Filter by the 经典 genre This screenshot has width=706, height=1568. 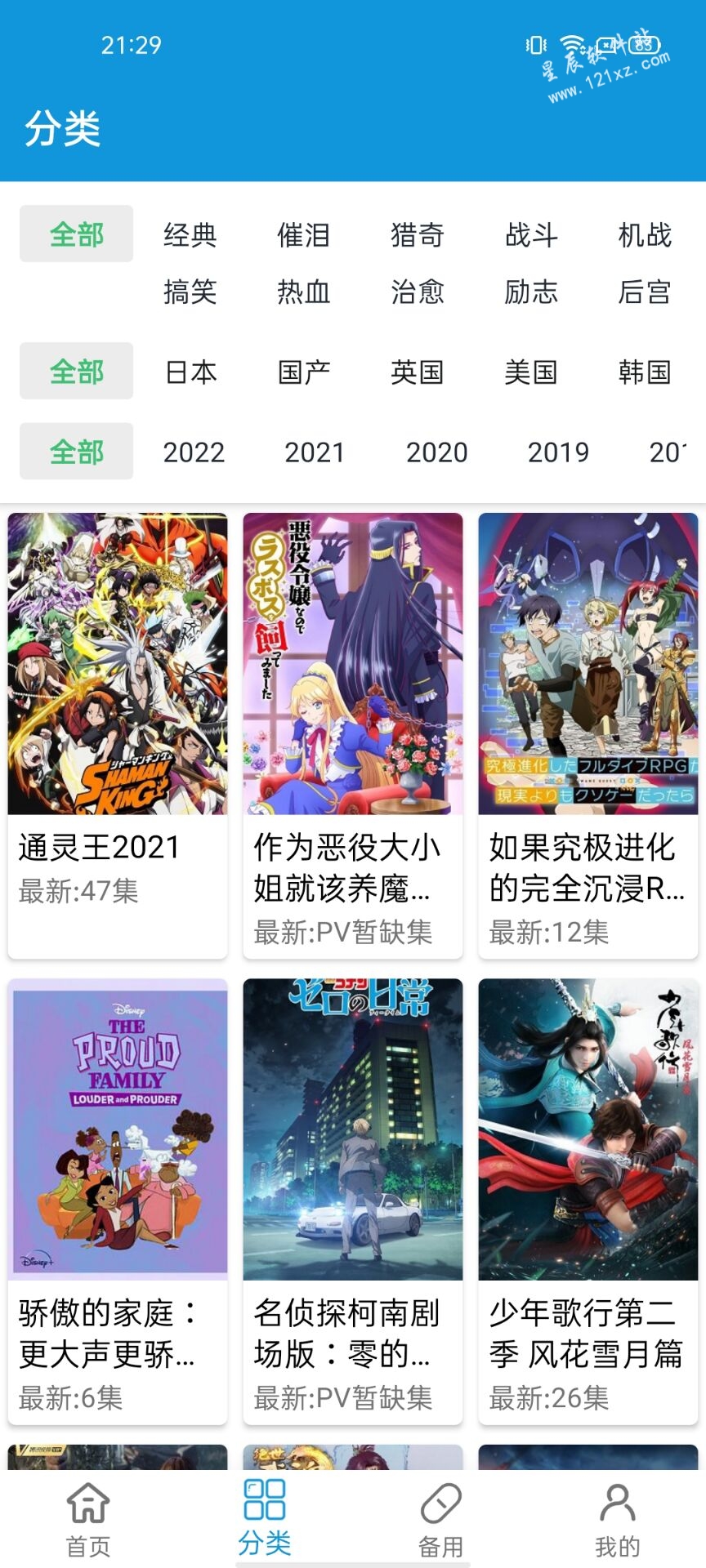click(190, 235)
